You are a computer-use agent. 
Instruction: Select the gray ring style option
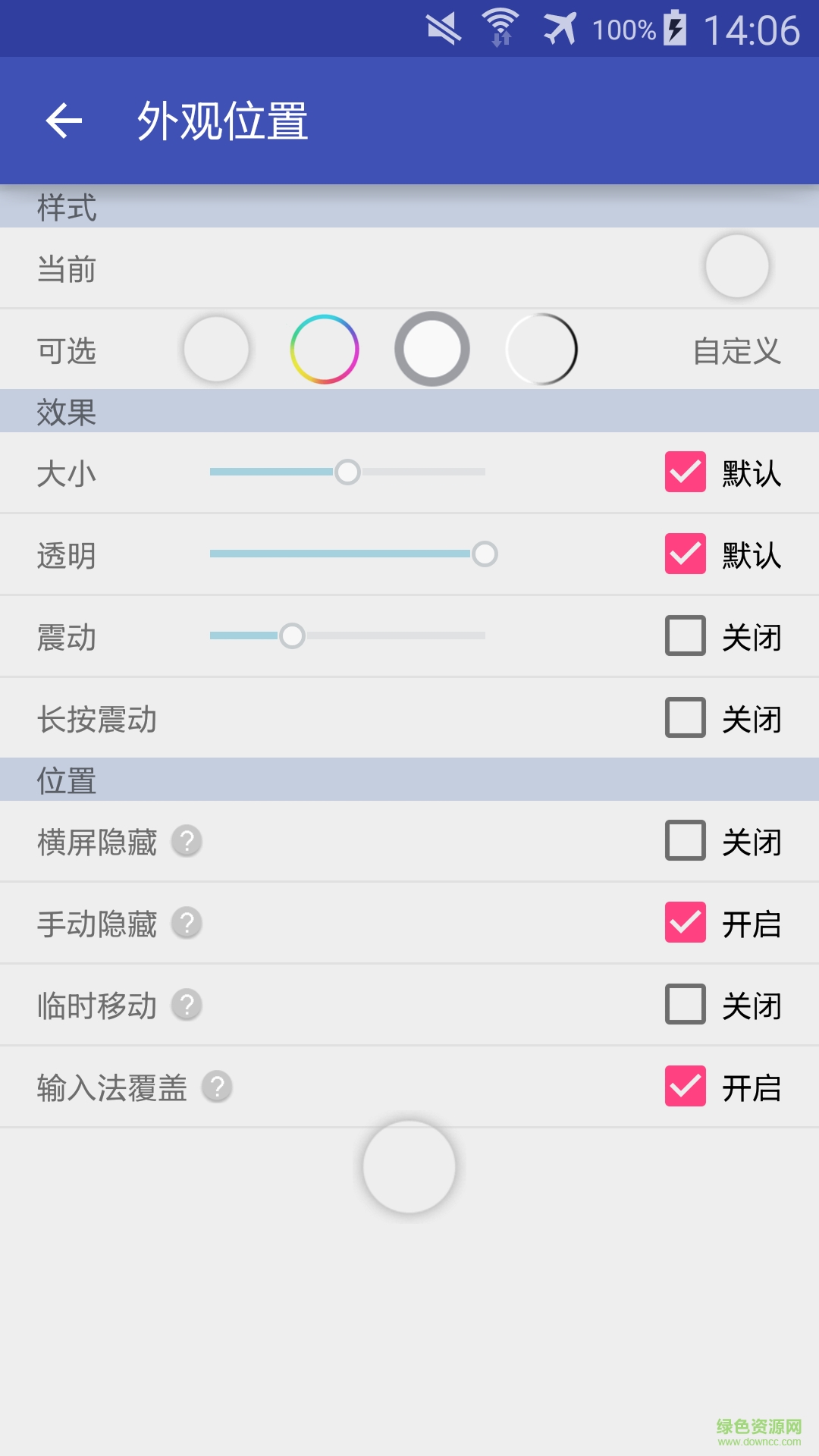tap(432, 349)
